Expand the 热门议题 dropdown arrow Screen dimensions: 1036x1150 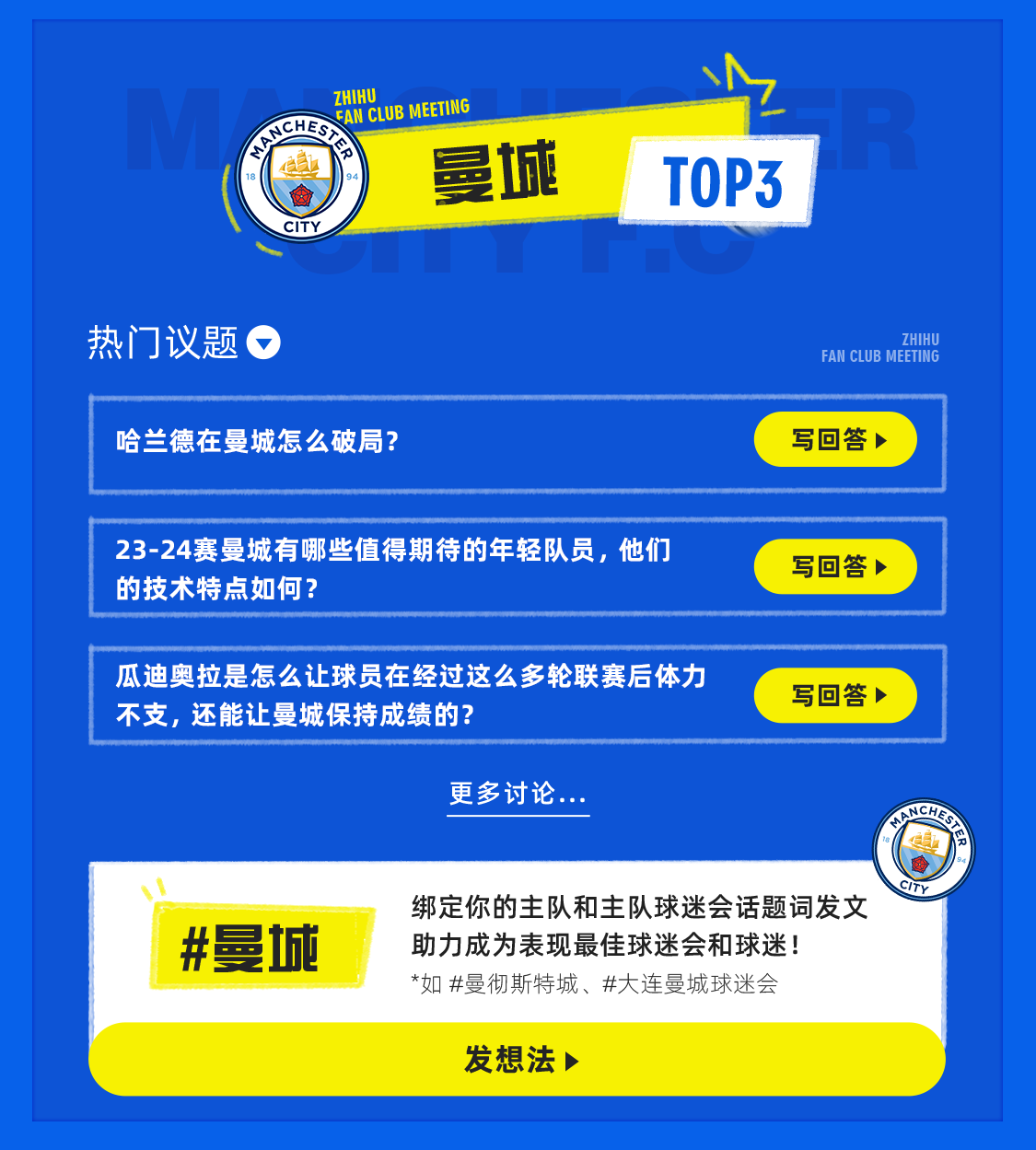pyautogui.click(x=264, y=343)
